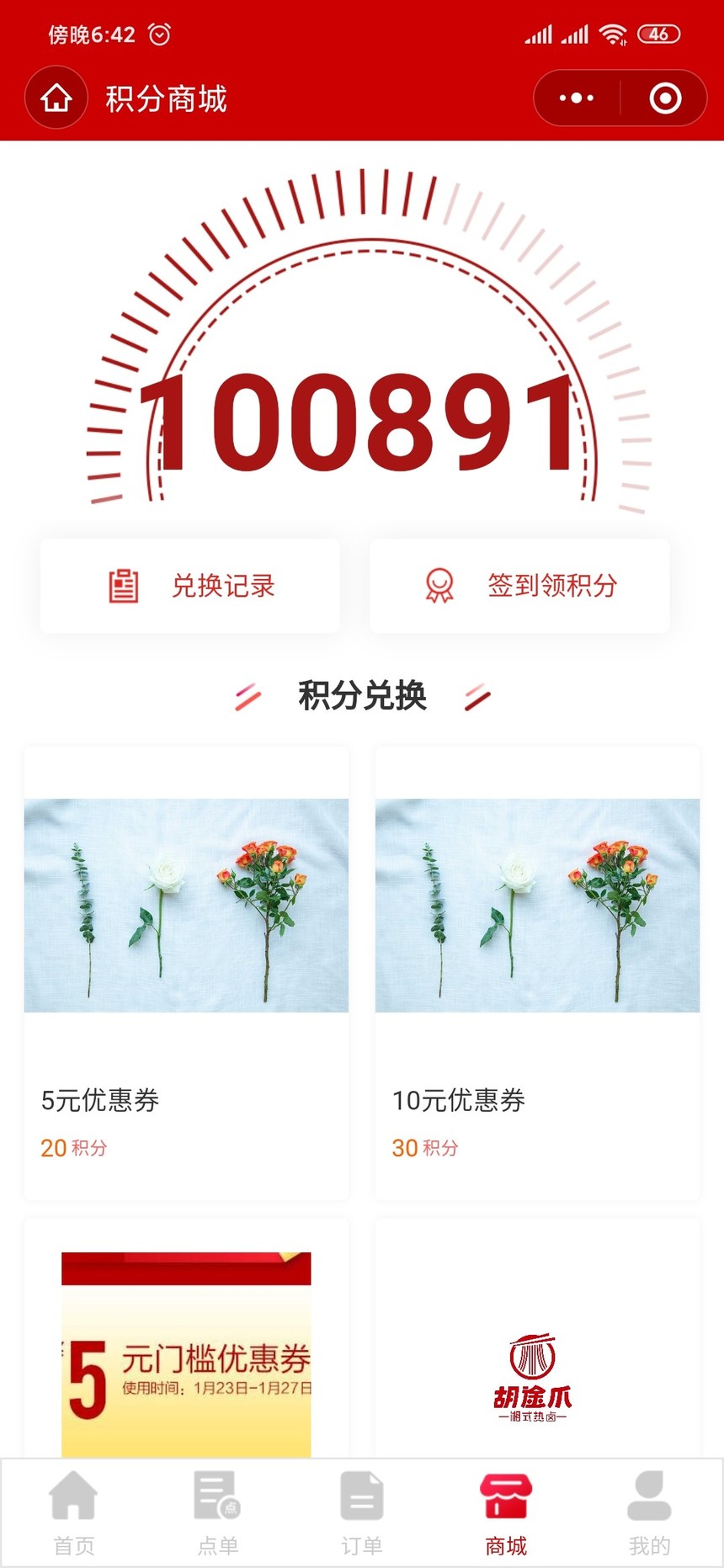
Task: Tap the 订单 document icon in bottom bar
Action: tap(361, 1498)
